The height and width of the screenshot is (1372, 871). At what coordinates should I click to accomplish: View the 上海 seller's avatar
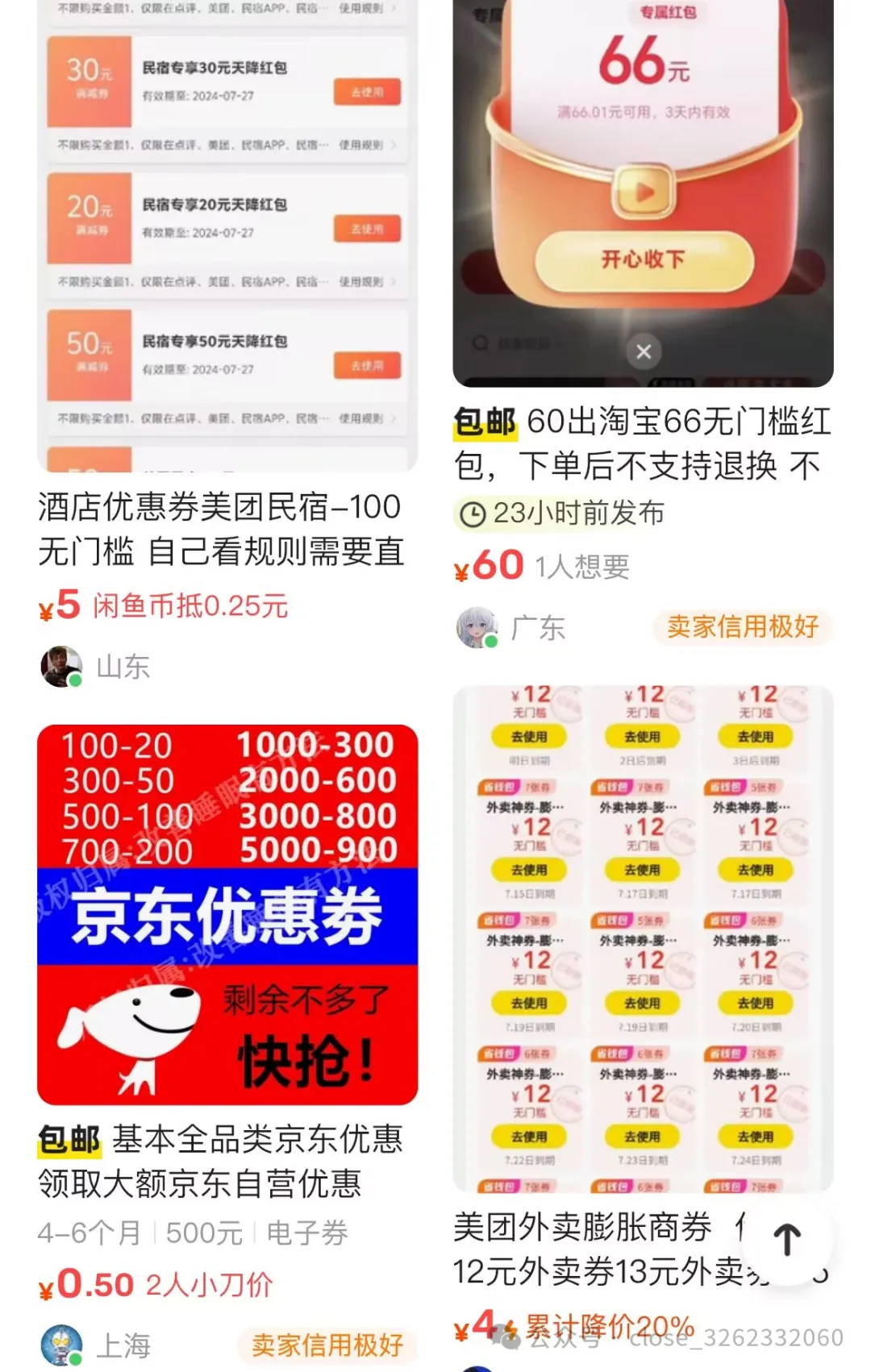(61, 1345)
